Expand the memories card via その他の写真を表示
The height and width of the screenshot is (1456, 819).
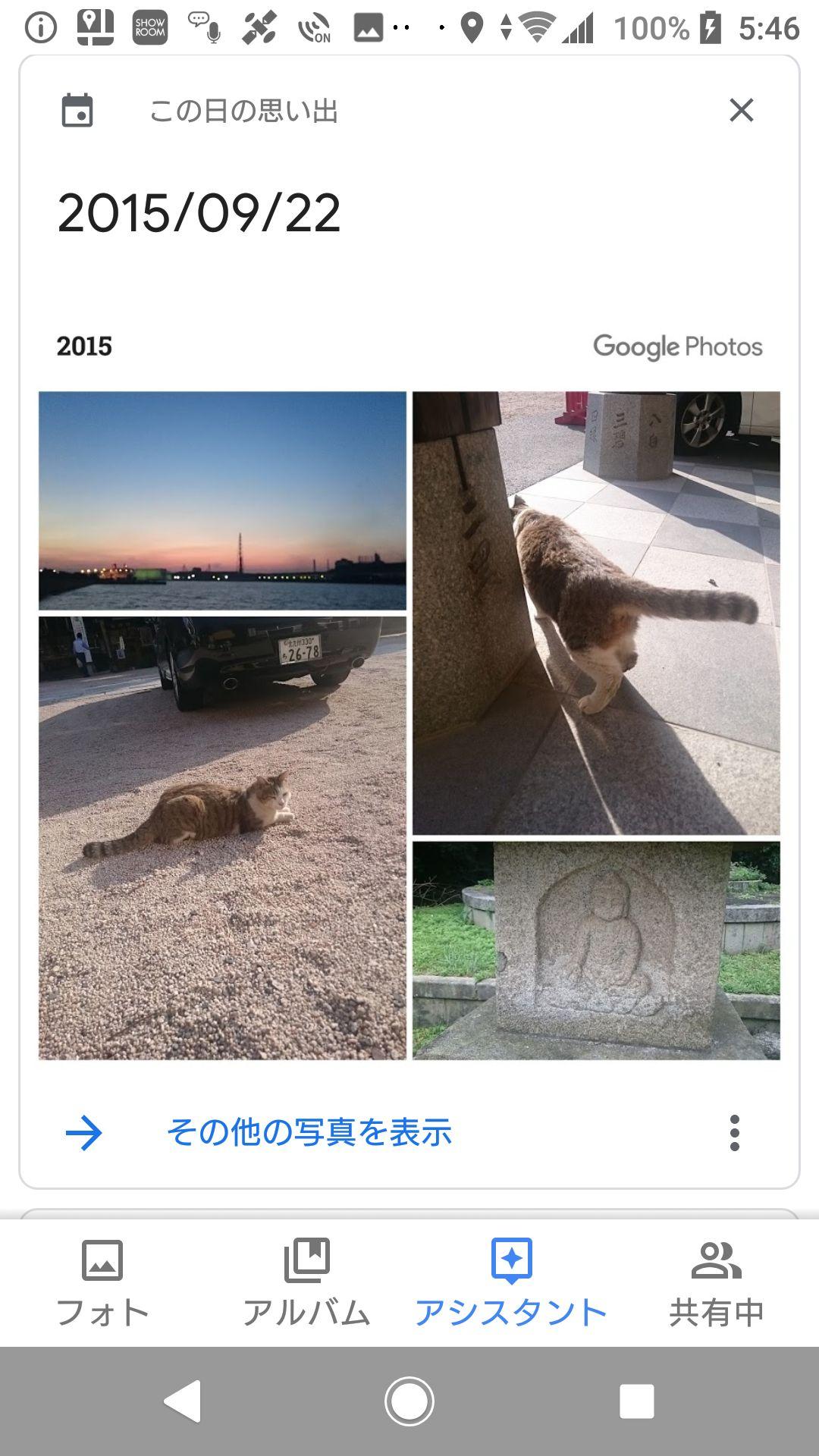tap(309, 1133)
